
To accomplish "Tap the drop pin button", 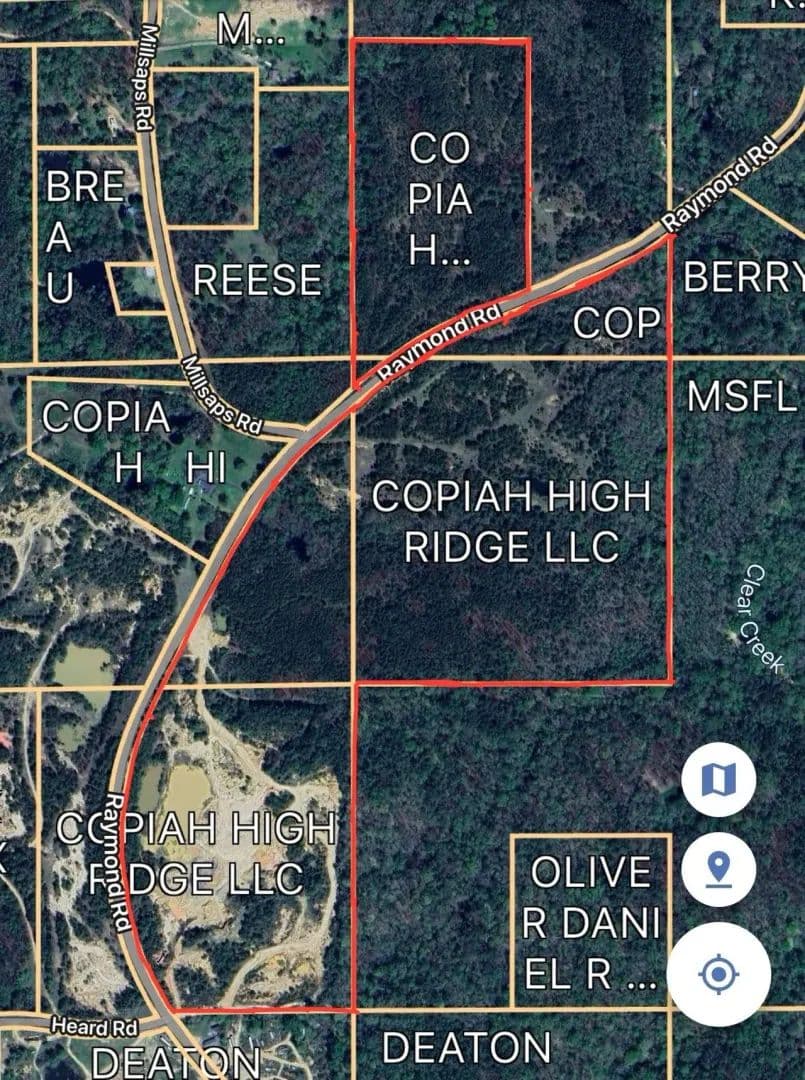I will 720,869.
